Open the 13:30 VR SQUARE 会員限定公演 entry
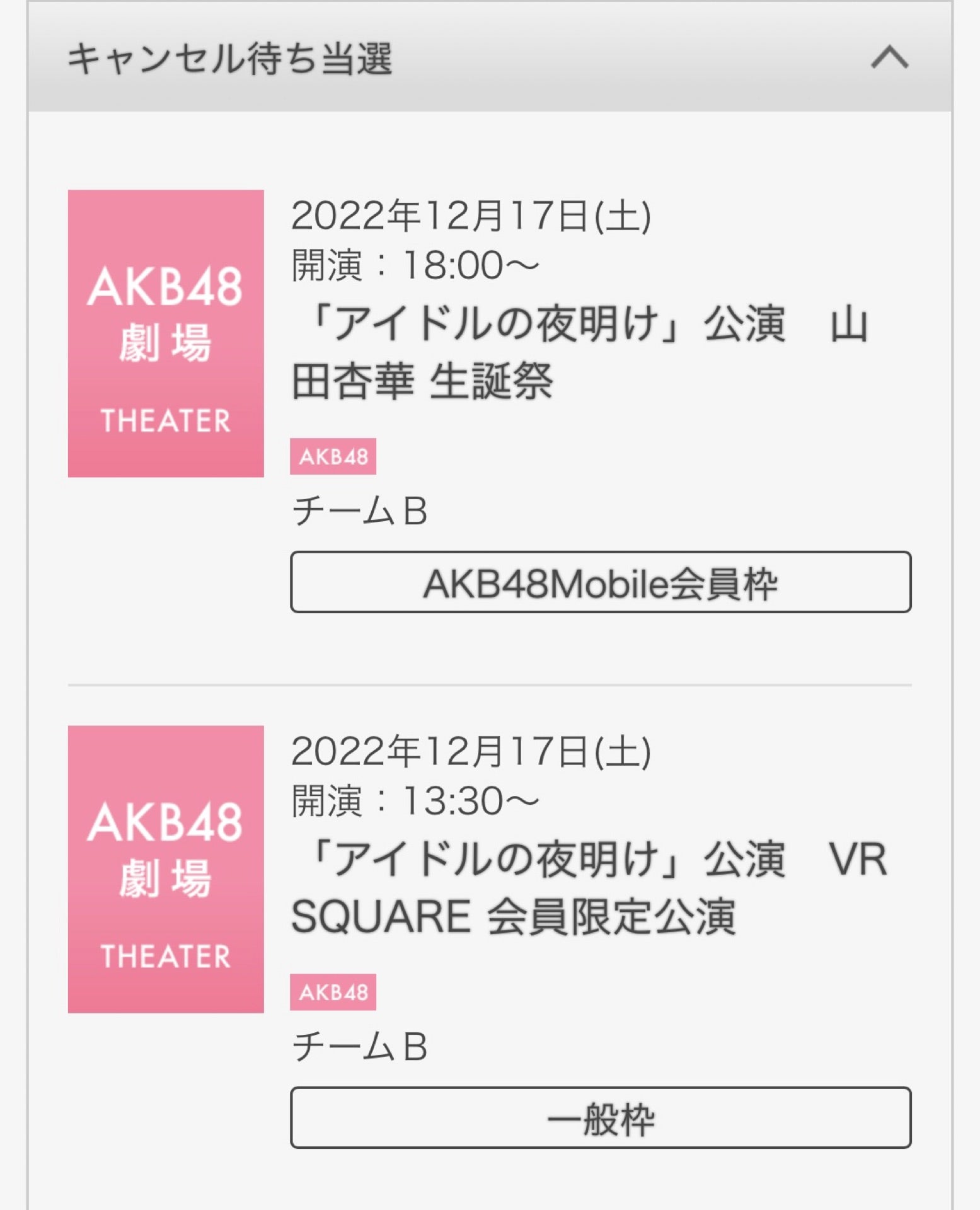Image resolution: width=980 pixels, height=1210 pixels. tap(589, 887)
